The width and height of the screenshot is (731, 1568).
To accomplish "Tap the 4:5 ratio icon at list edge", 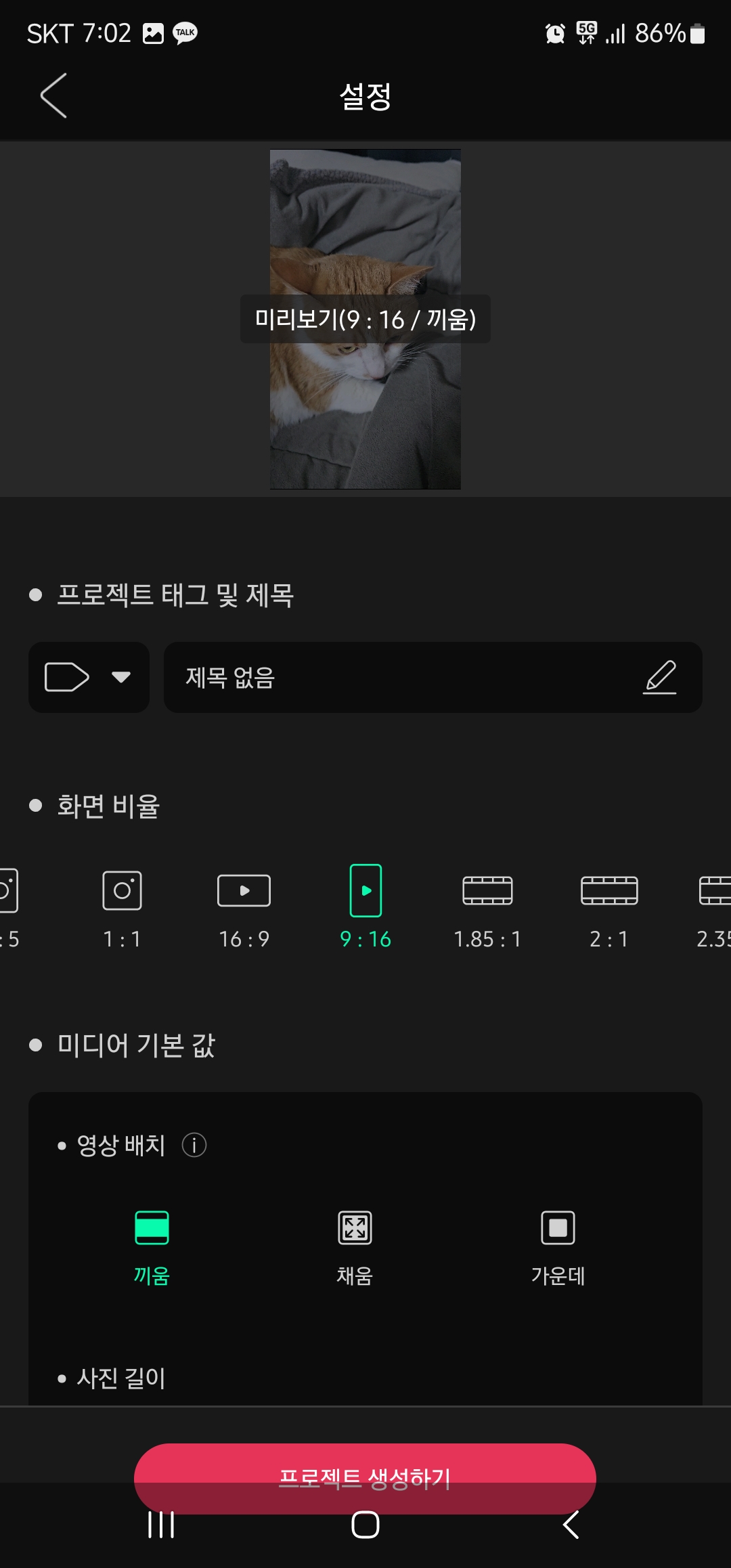I will 8,891.
